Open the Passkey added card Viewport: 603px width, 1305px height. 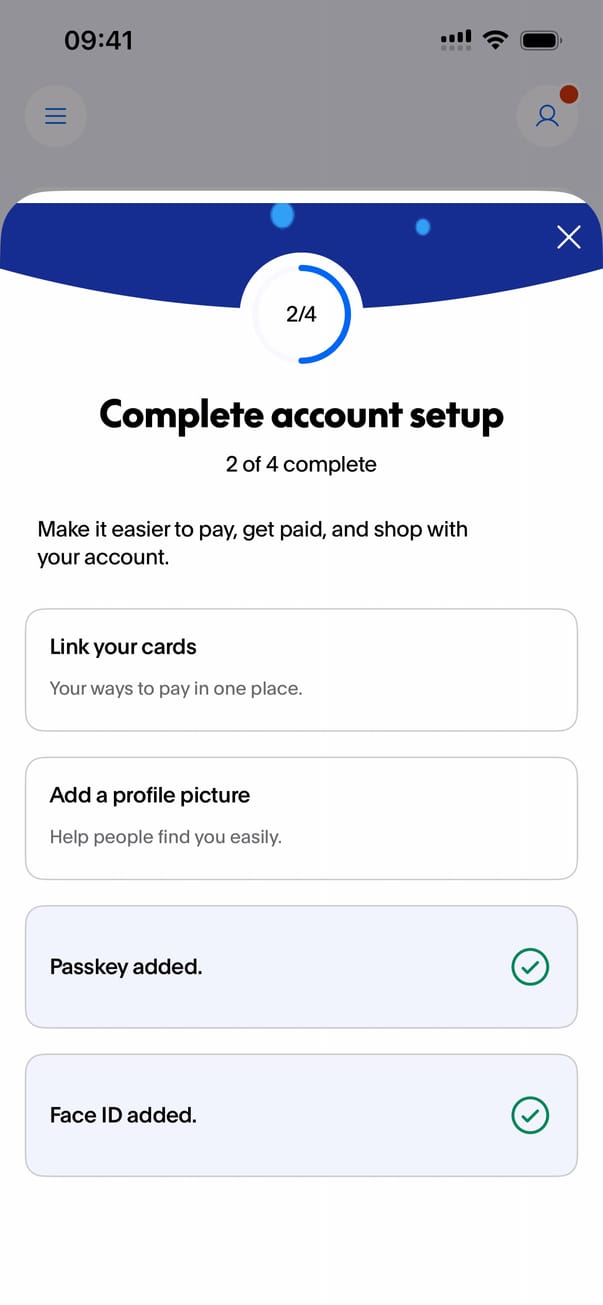(x=301, y=966)
